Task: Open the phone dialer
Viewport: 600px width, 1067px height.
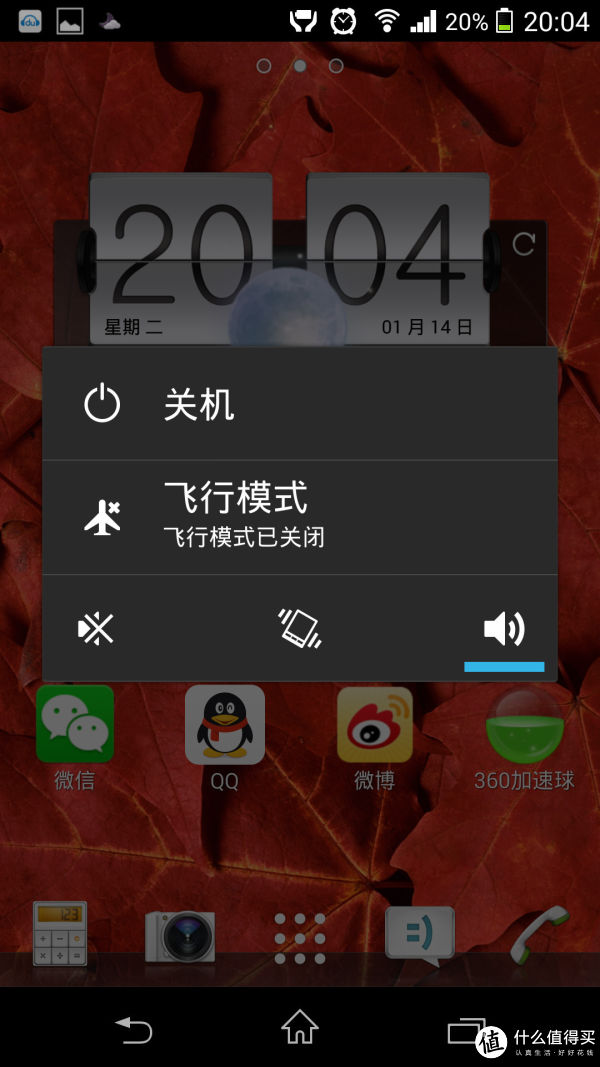Action: pyautogui.click(x=538, y=934)
